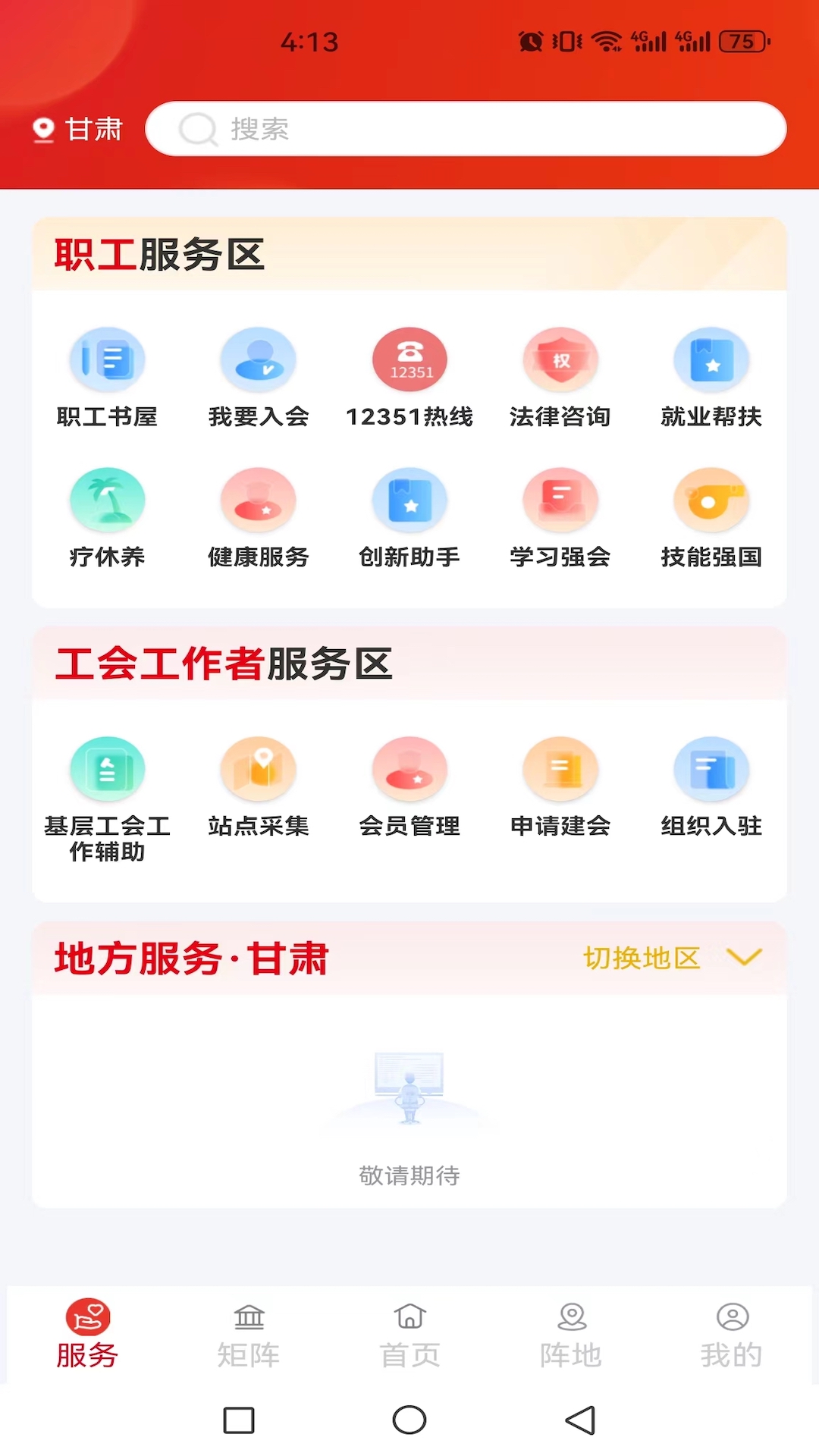
Task: Select the 我要入会 icon
Action: coord(259,359)
